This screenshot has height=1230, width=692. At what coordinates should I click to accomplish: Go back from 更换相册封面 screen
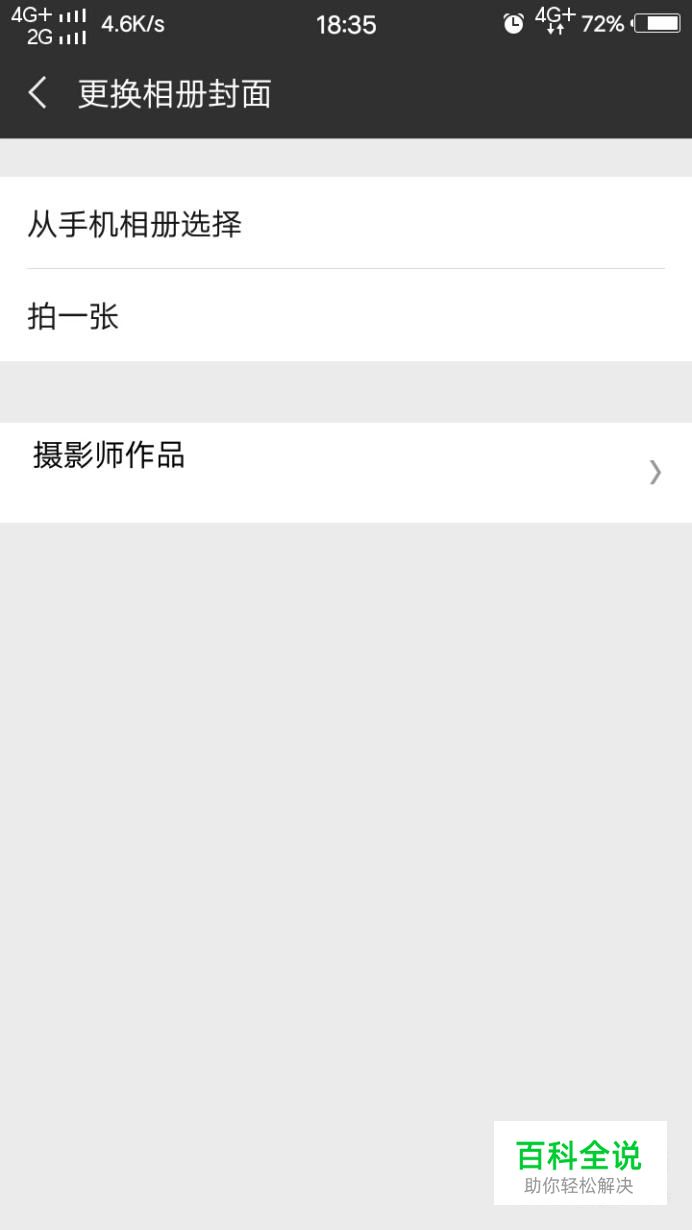coord(38,94)
